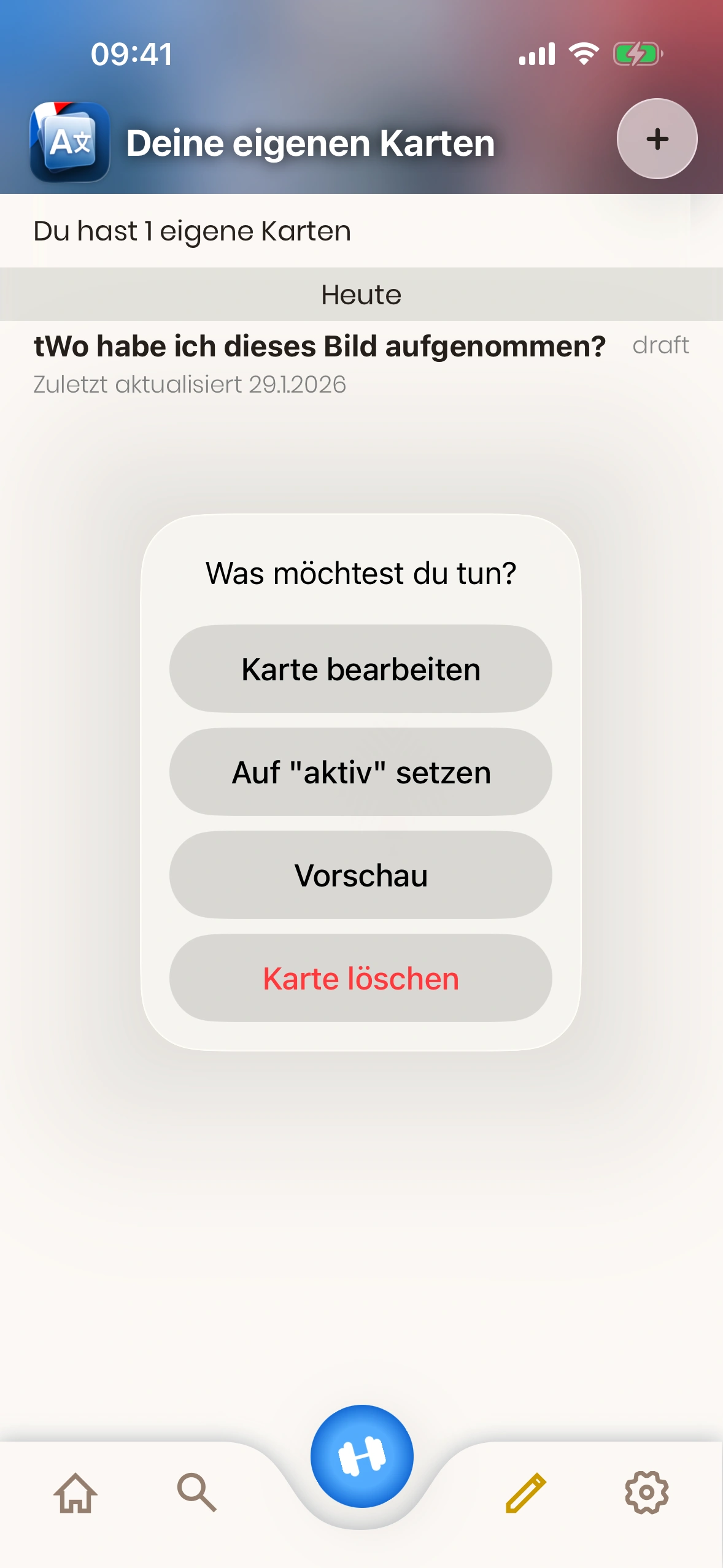
Task: Select the card "Wo habe ich dieses Bild aufgenommen?"
Action: tap(319, 362)
